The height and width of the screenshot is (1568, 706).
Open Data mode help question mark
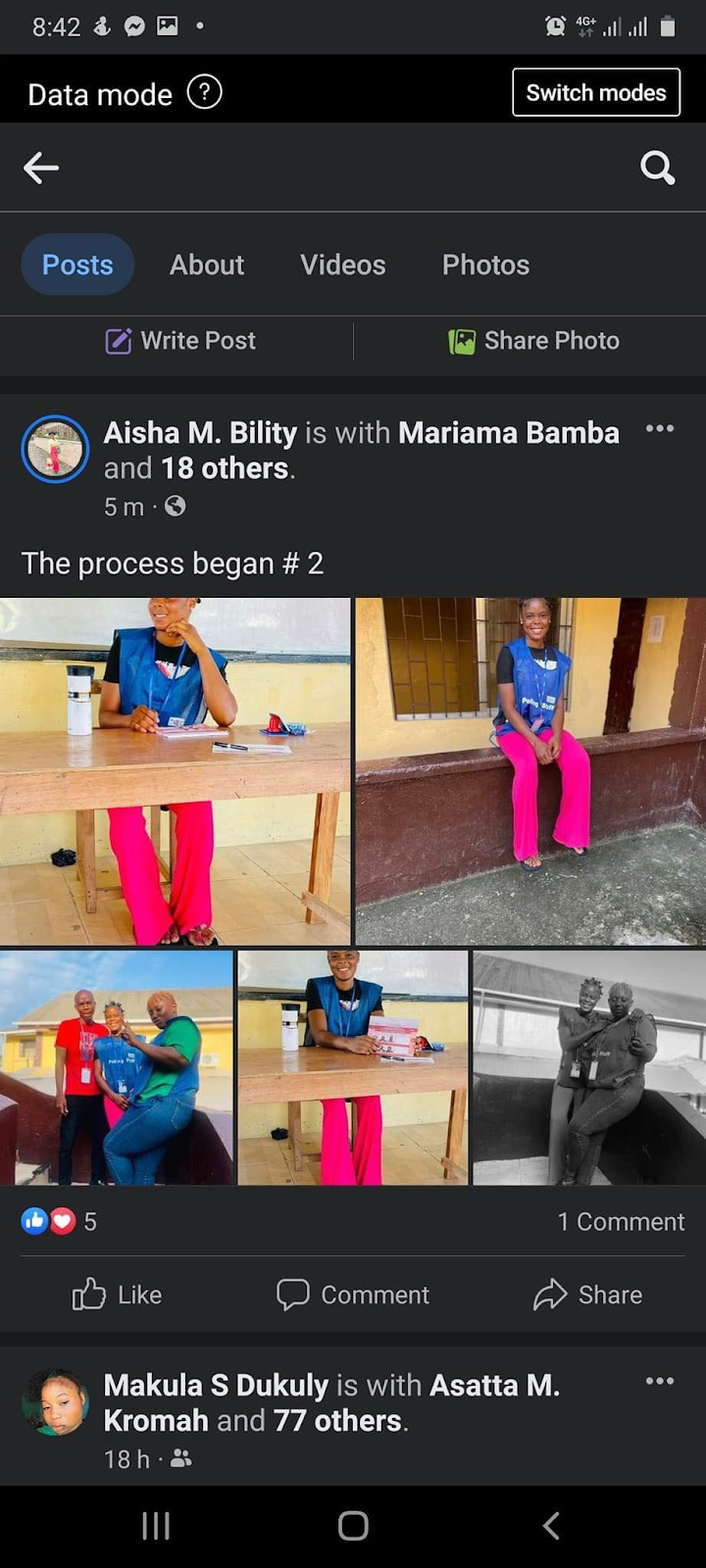click(204, 93)
